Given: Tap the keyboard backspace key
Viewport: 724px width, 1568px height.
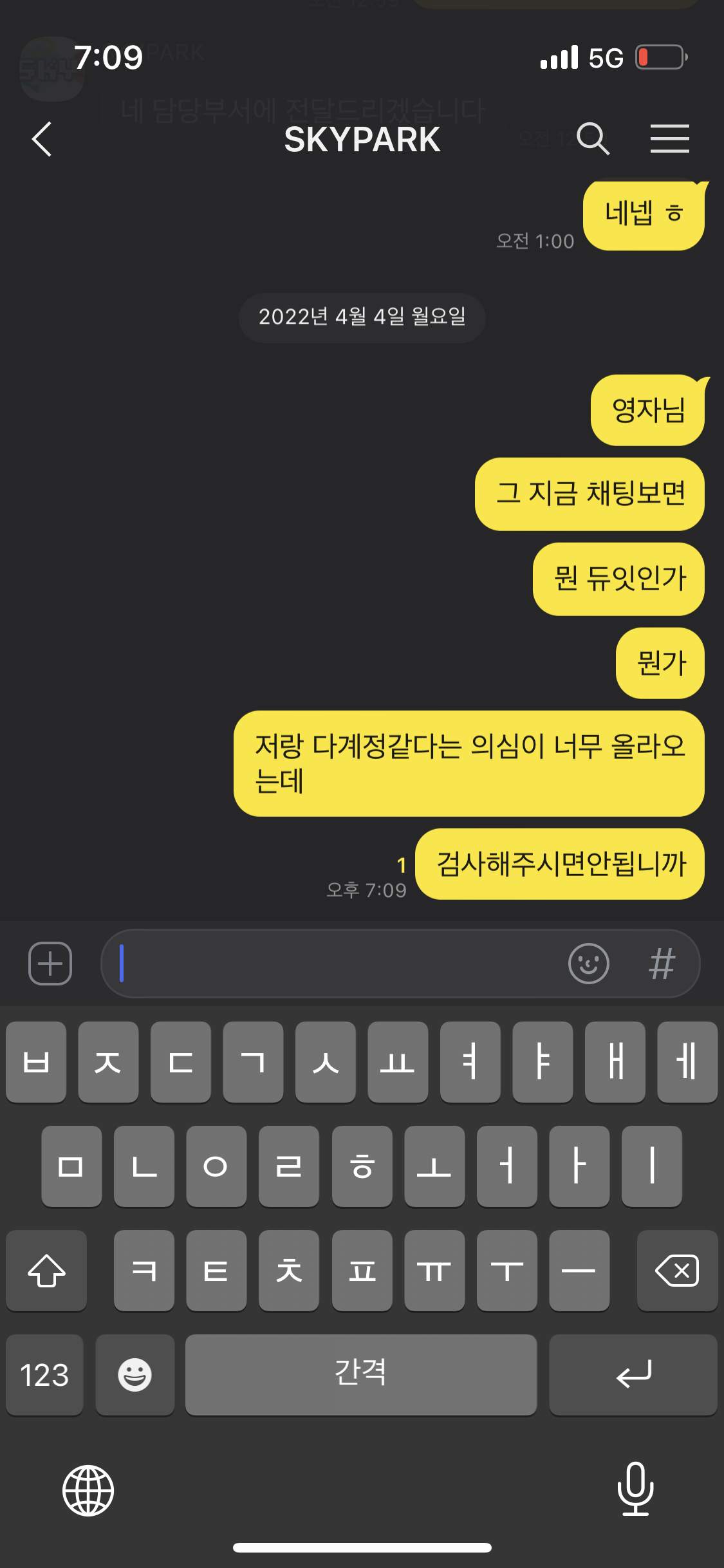Looking at the screenshot, I should 676,1271.
